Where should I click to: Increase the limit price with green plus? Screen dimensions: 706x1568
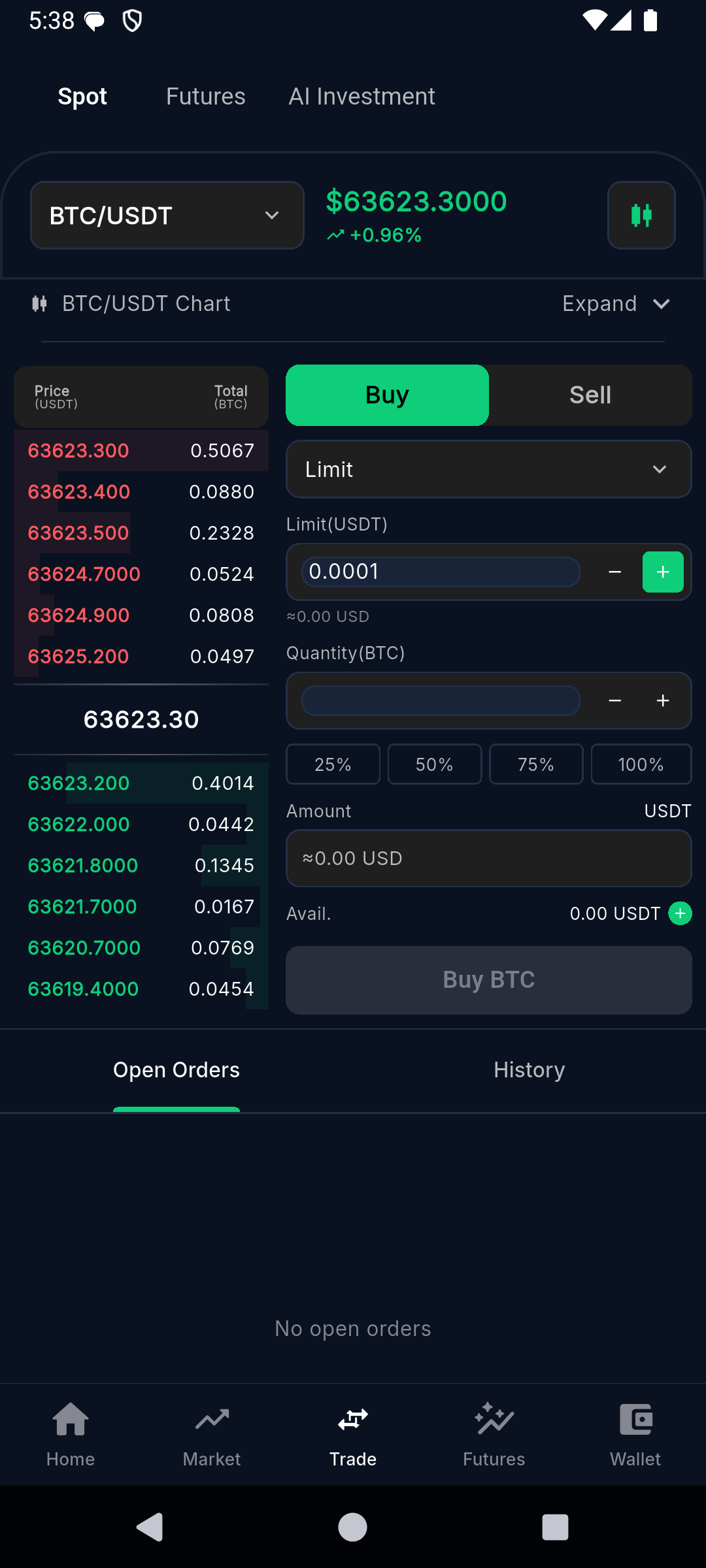(x=663, y=572)
